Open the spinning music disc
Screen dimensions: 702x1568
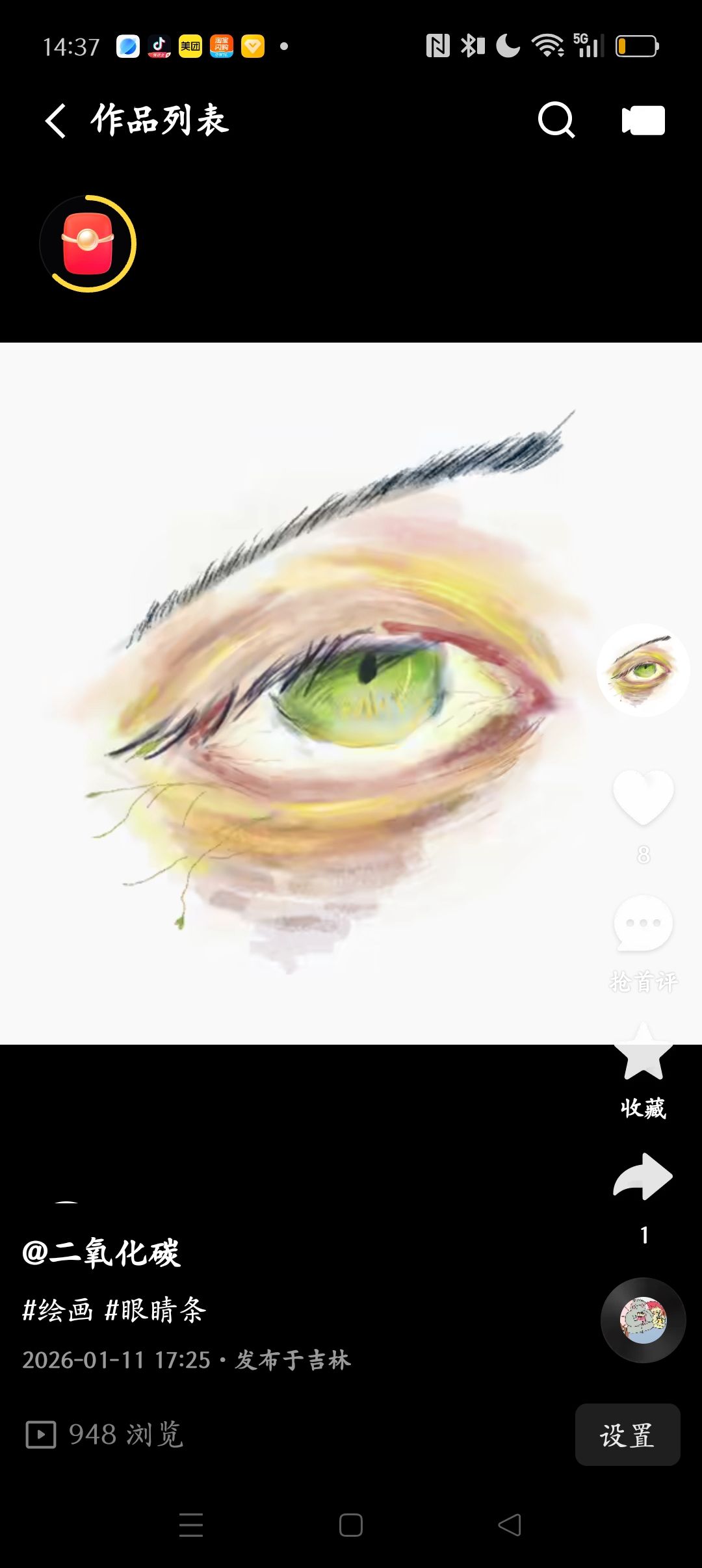point(643,1320)
